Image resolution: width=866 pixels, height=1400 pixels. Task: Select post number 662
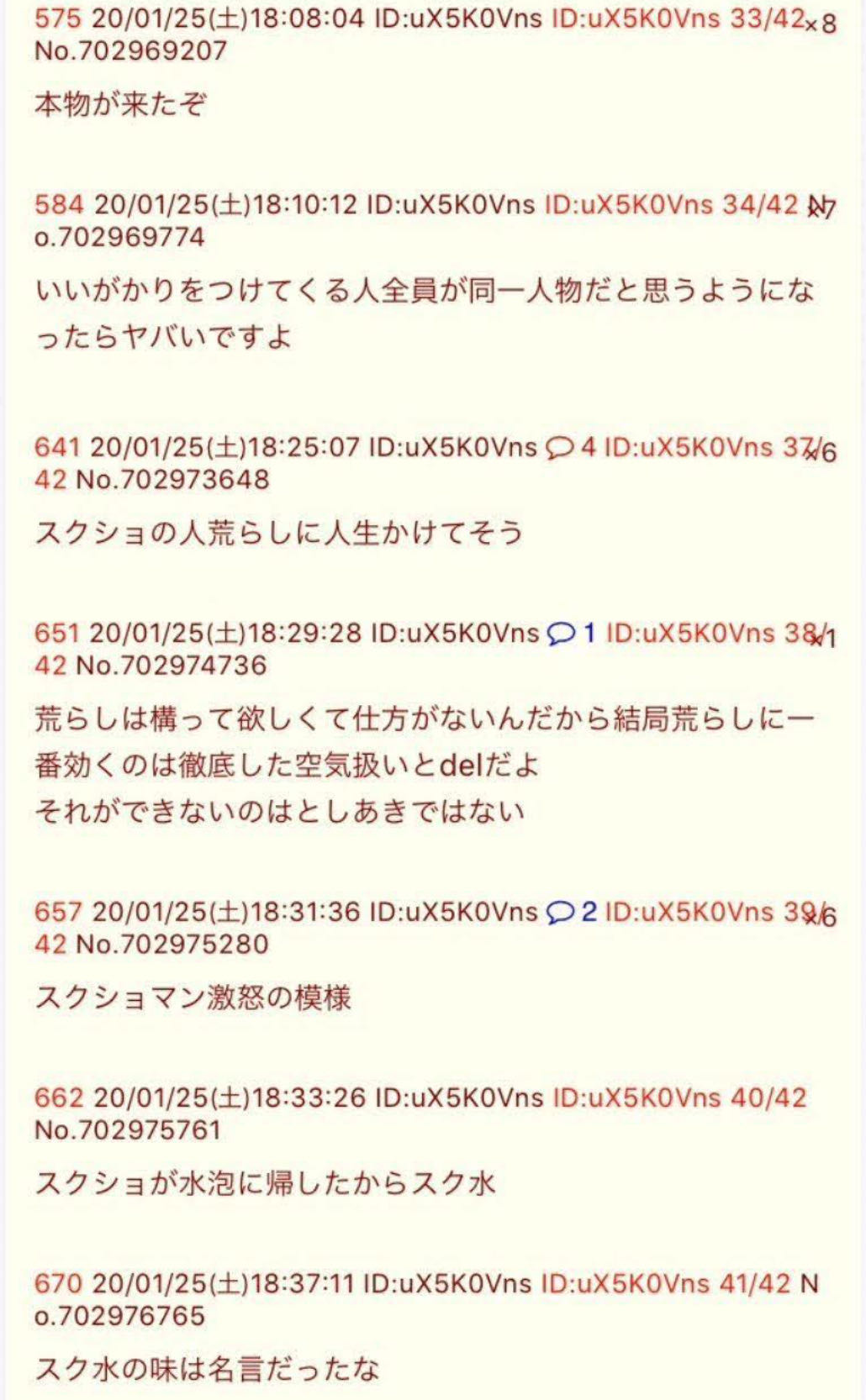coord(59,1097)
